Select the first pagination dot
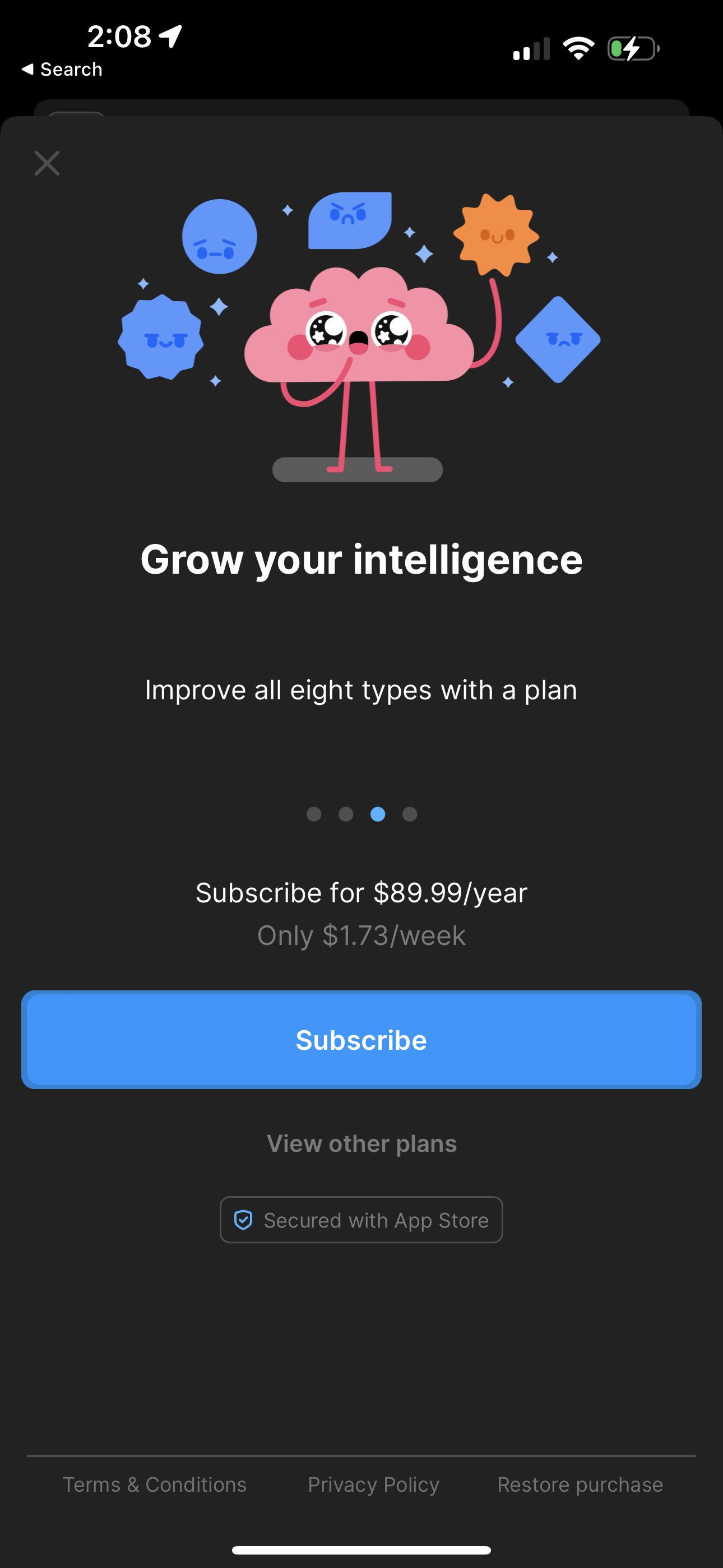723x1568 pixels. pyautogui.click(x=314, y=814)
